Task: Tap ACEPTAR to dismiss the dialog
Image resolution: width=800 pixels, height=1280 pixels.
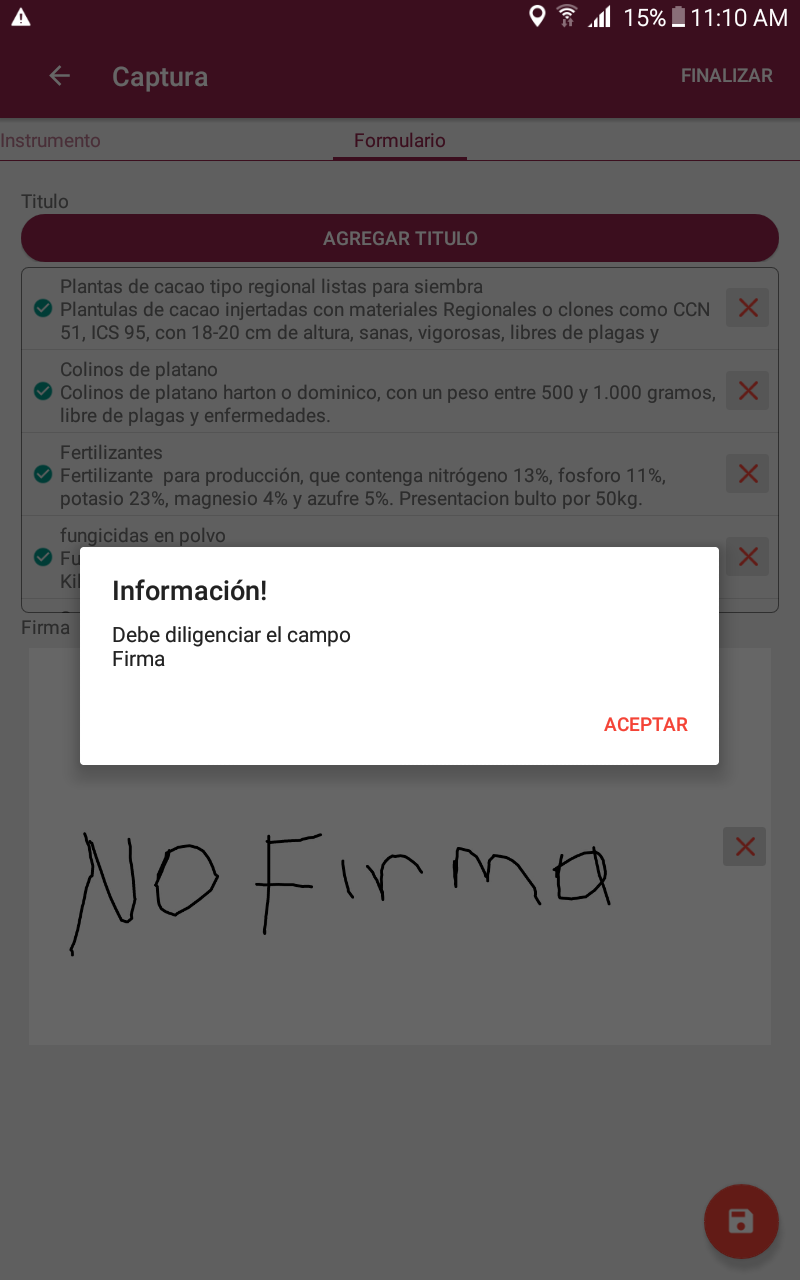Action: (x=645, y=725)
